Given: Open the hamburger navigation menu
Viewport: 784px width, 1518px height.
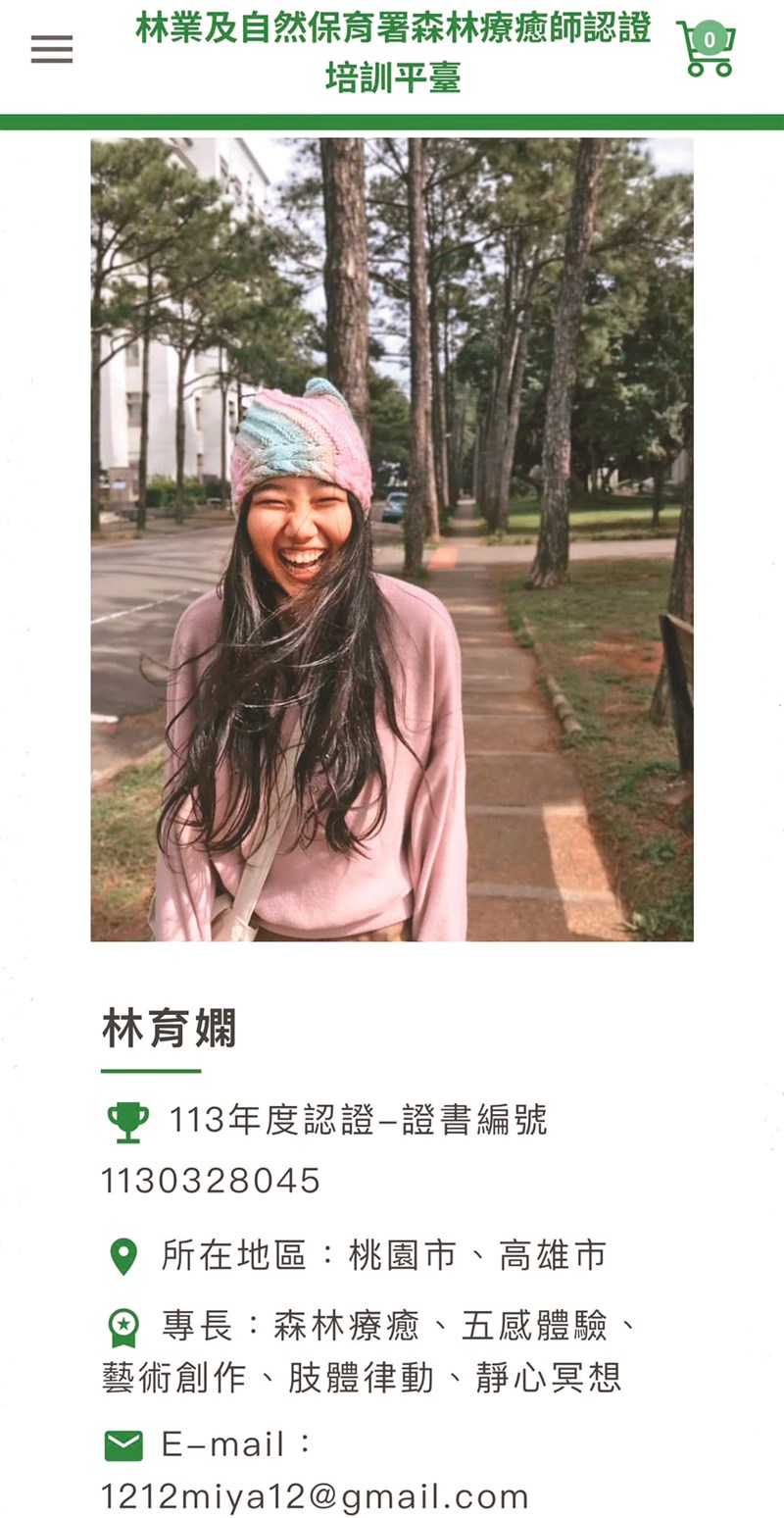Looking at the screenshot, I should point(52,49).
